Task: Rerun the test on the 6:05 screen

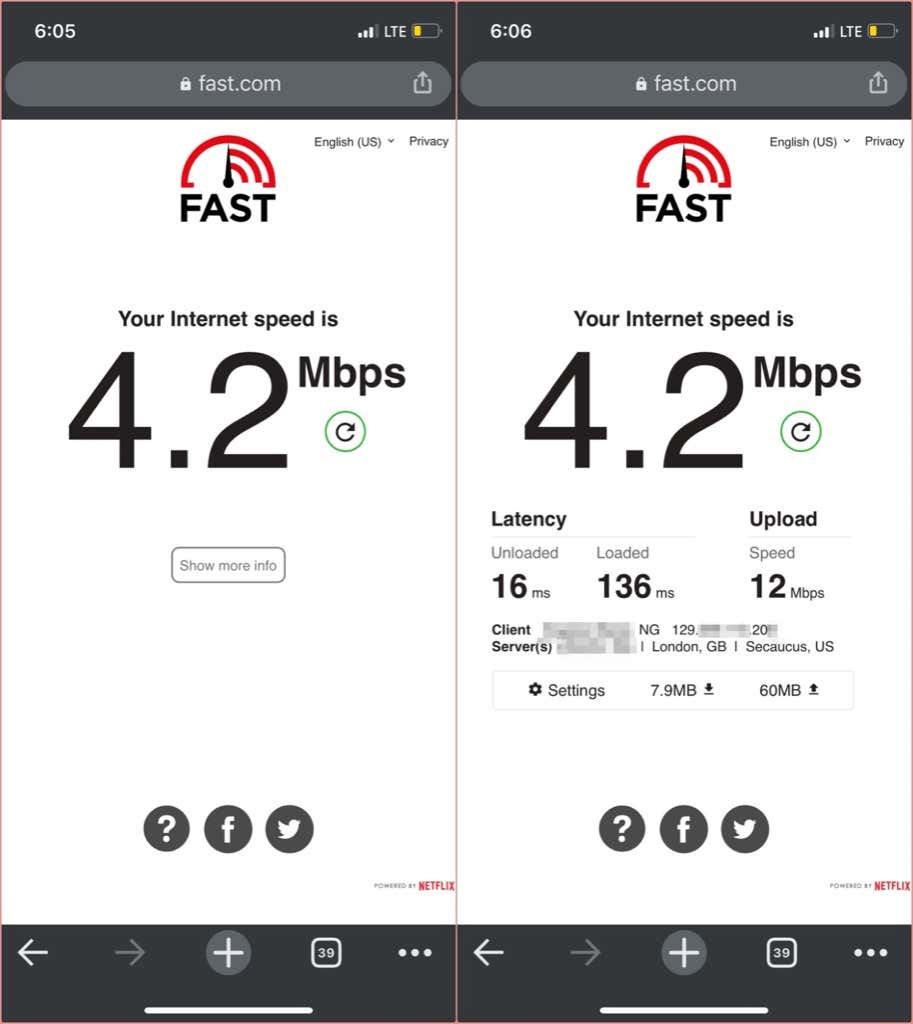Action: [x=345, y=432]
